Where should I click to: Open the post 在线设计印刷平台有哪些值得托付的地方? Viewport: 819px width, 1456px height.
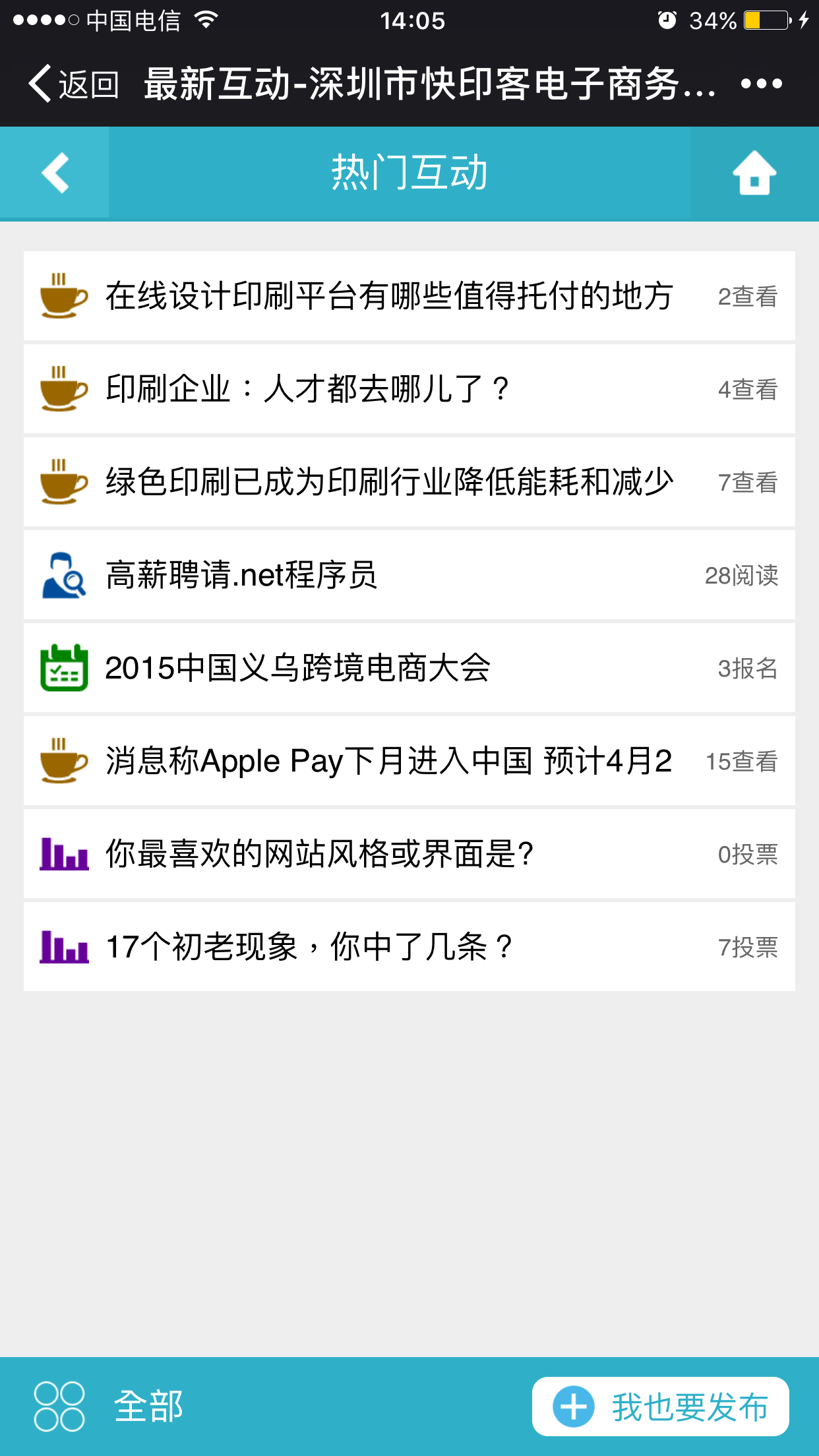click(x=389, y=296)
